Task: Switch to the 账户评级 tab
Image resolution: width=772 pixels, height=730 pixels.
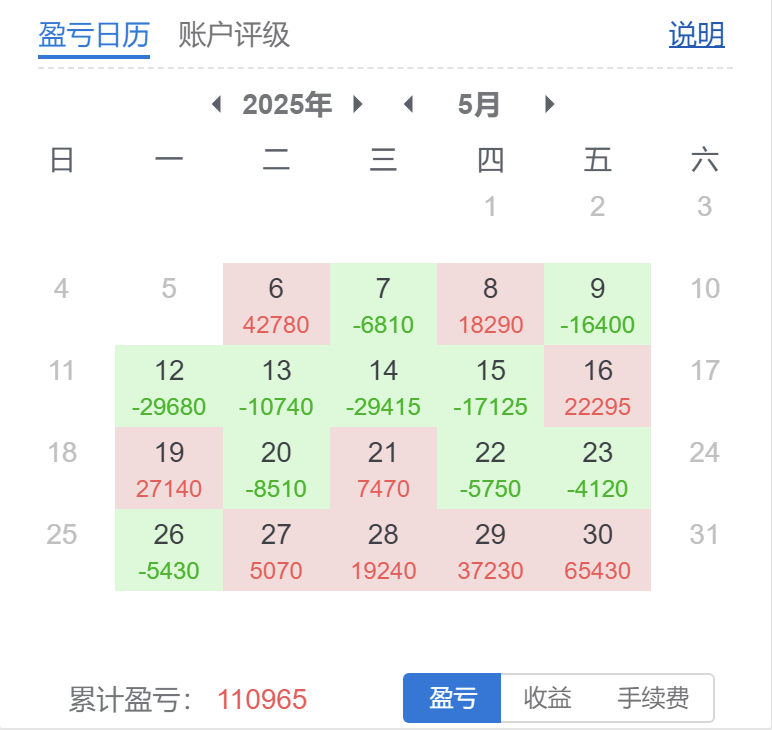Action: [234, 36]
